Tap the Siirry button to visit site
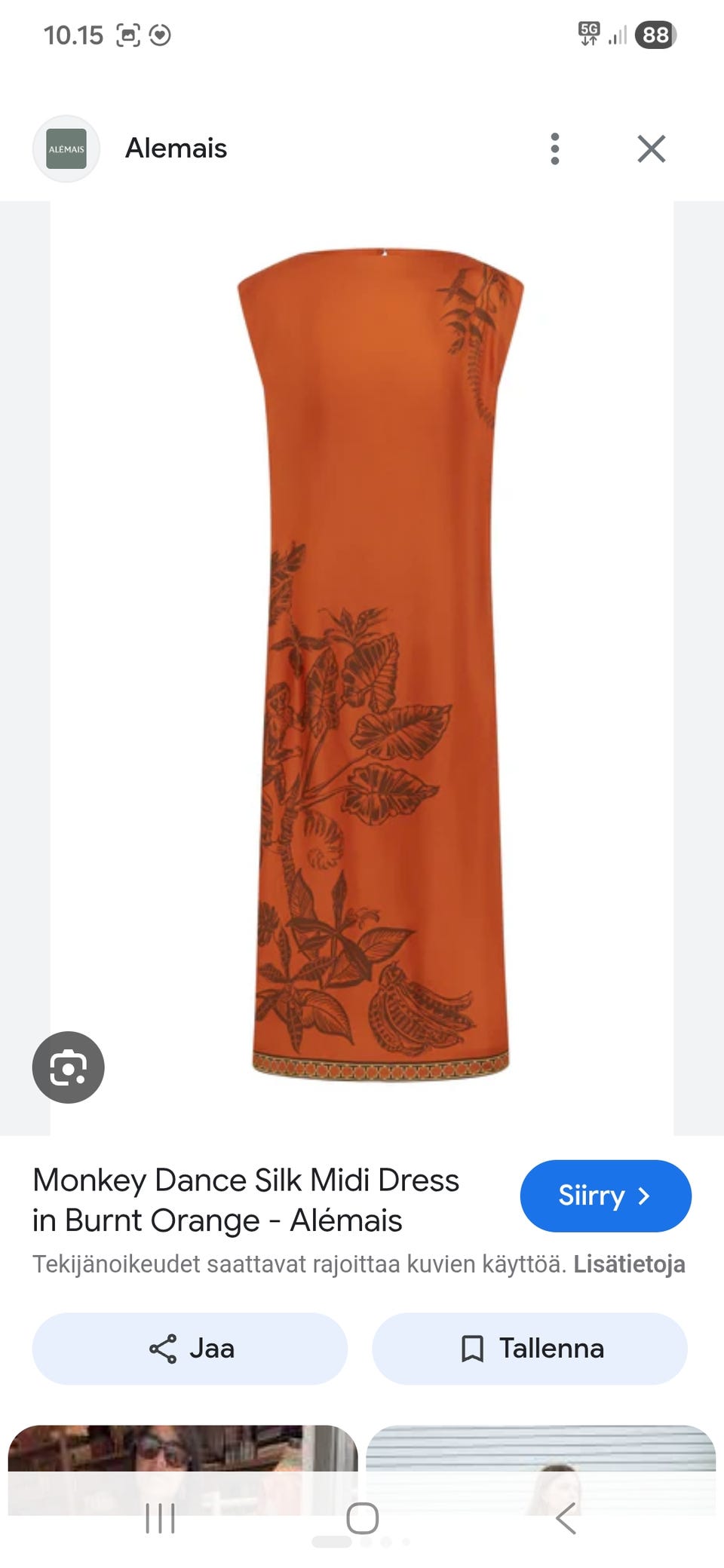724x1568 pixels. coord(606,1196)
